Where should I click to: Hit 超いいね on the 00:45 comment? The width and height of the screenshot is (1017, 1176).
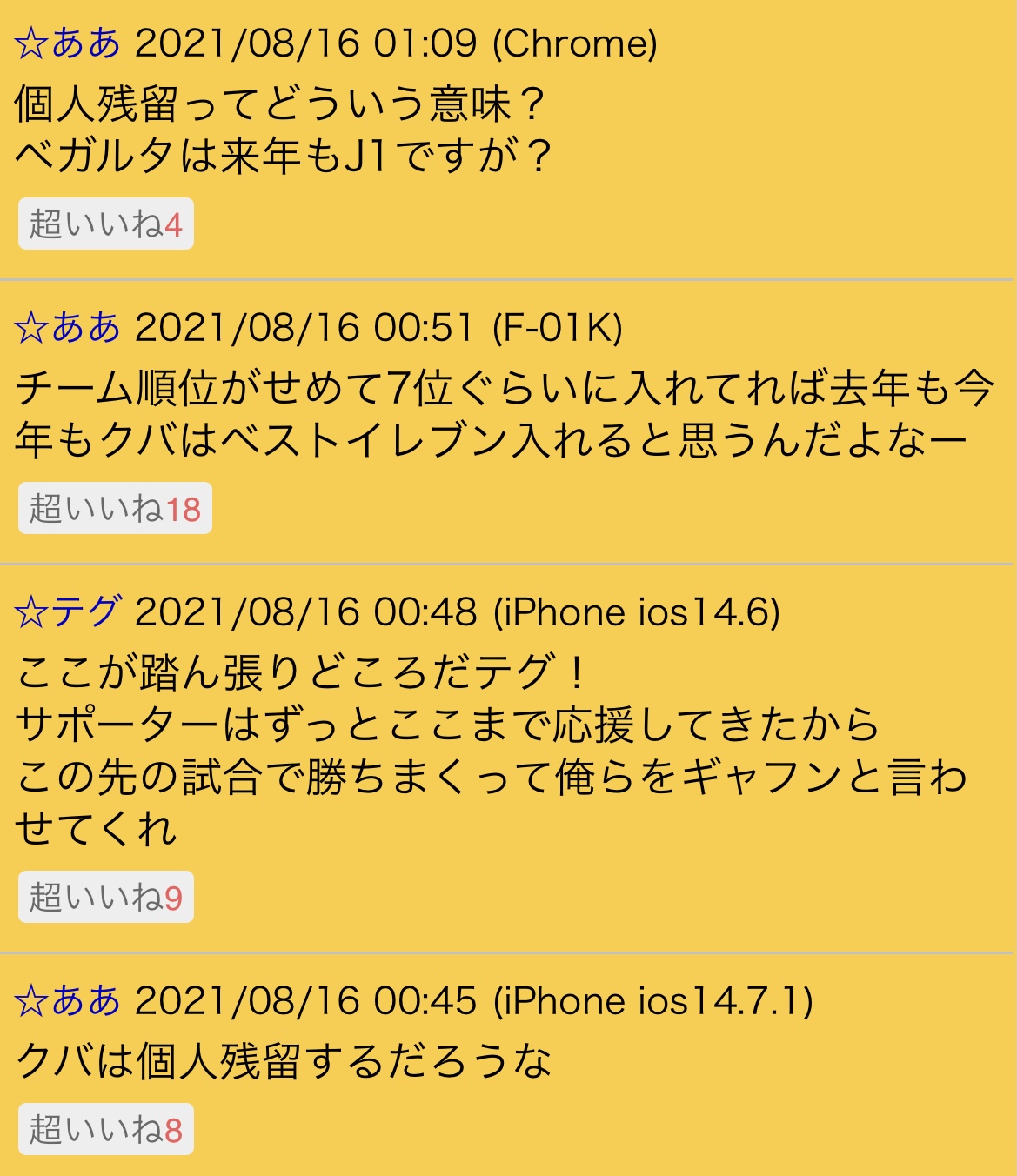pyautogui.click(x=105, y=1130)
